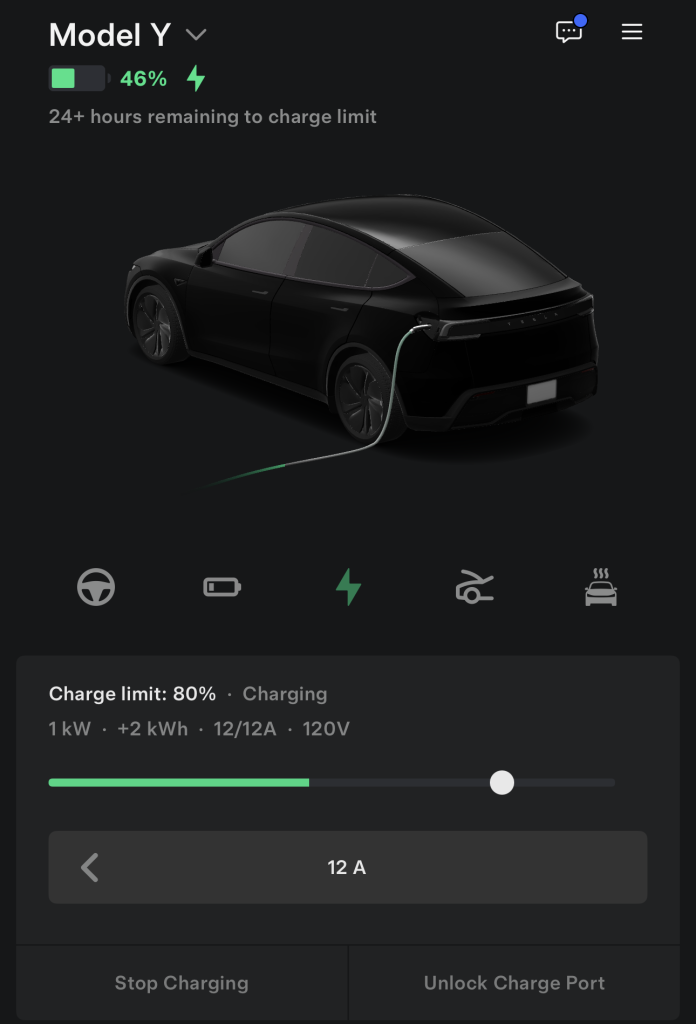Open the climate defrost tab
Screen dimensions: 696x1024
[600, 587]
